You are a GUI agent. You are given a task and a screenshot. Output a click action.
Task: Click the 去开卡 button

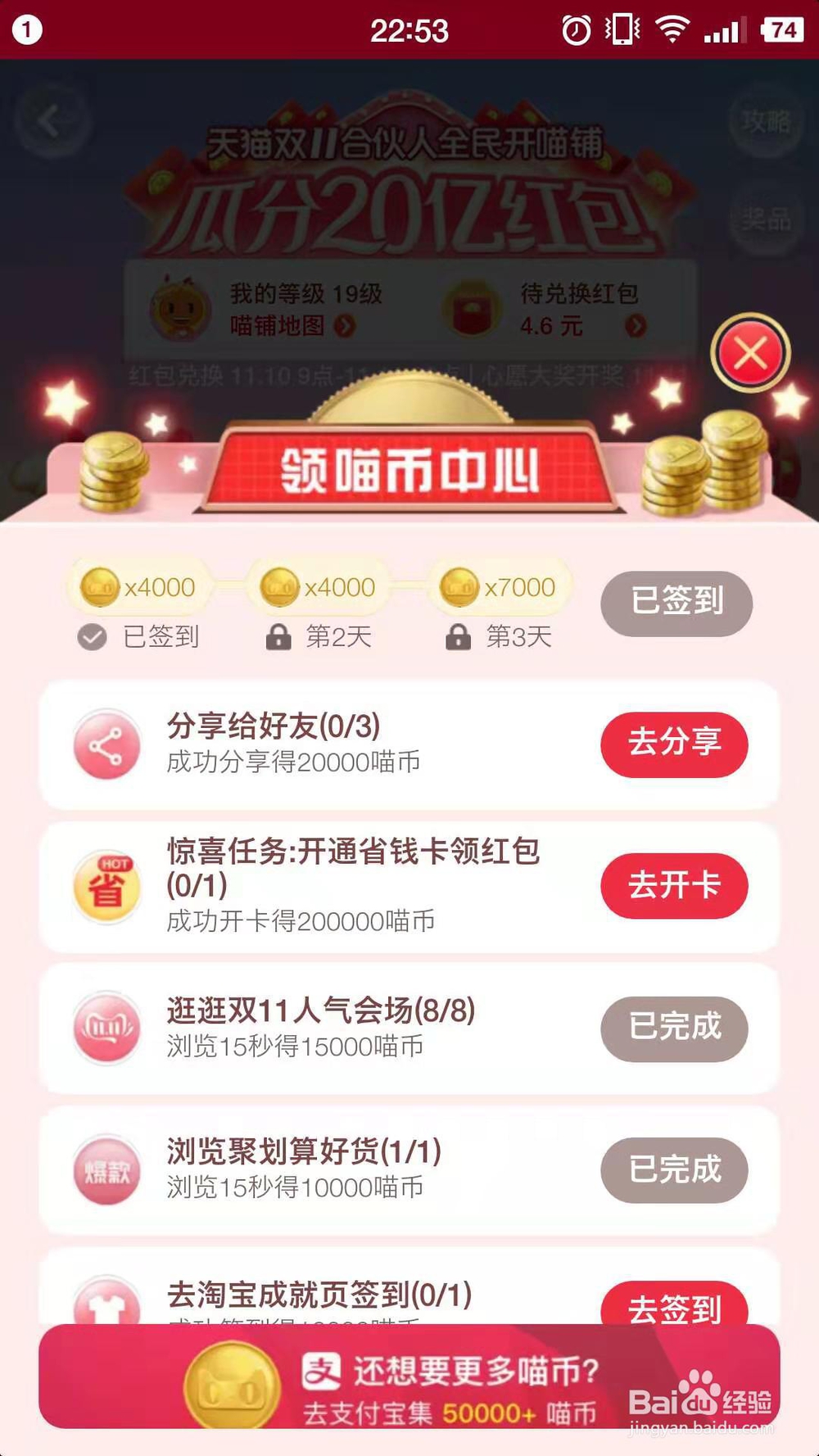click(x=675, y=886)
